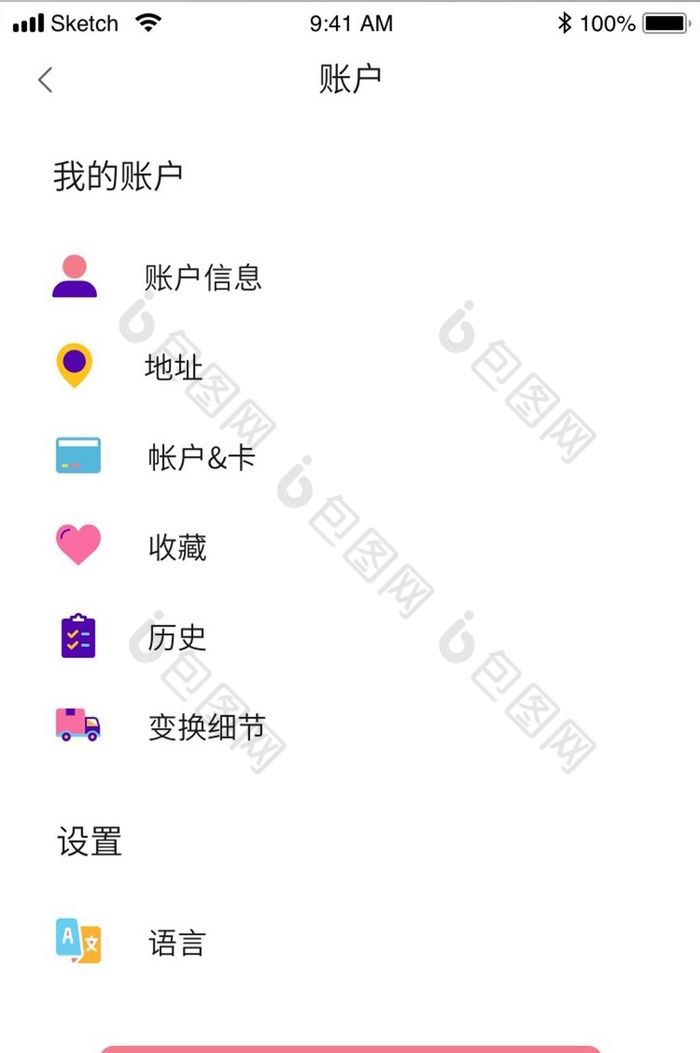Open the 地址 address row
Viewport: 700px width, 1053px height.
[x=174, y=367]
